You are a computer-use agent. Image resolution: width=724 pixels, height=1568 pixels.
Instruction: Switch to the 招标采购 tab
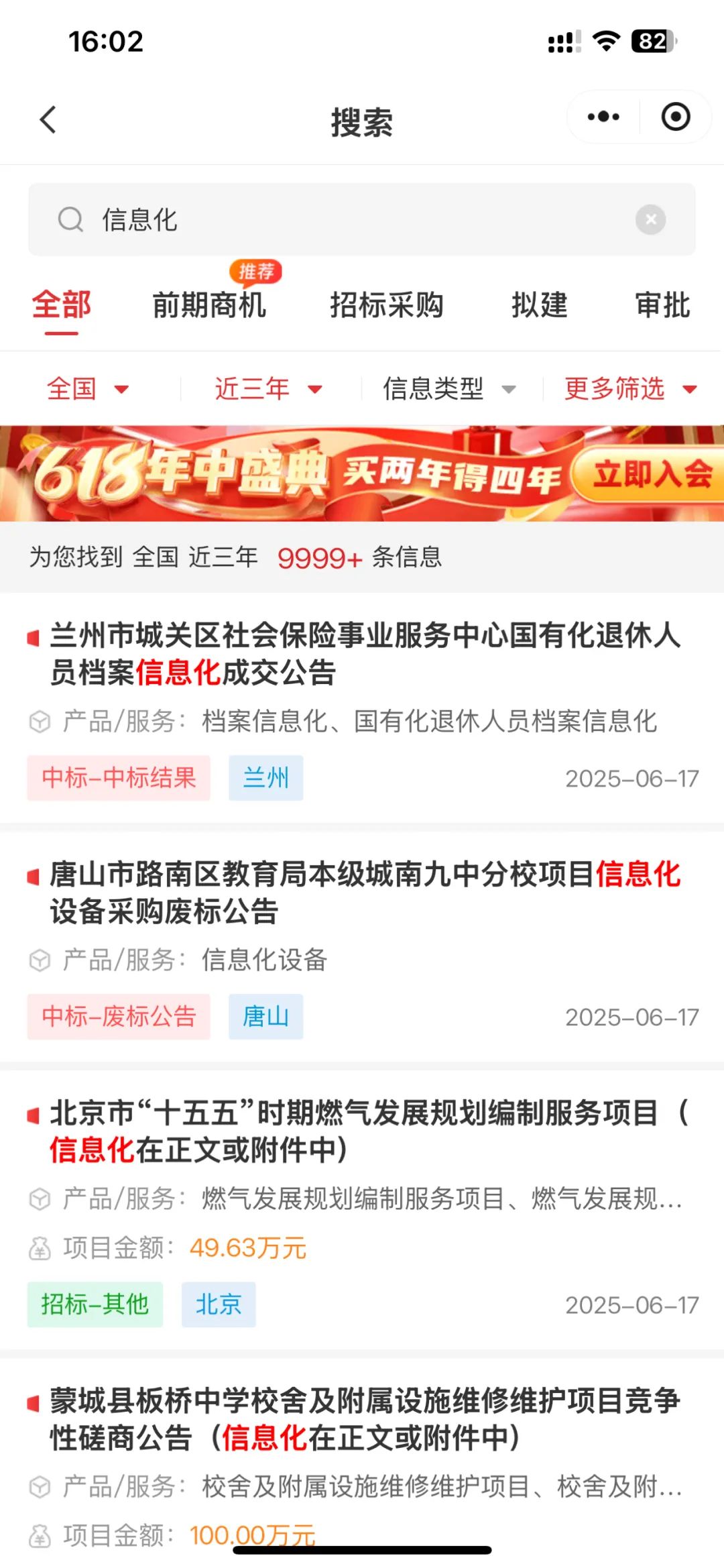(x=387, y=305)
